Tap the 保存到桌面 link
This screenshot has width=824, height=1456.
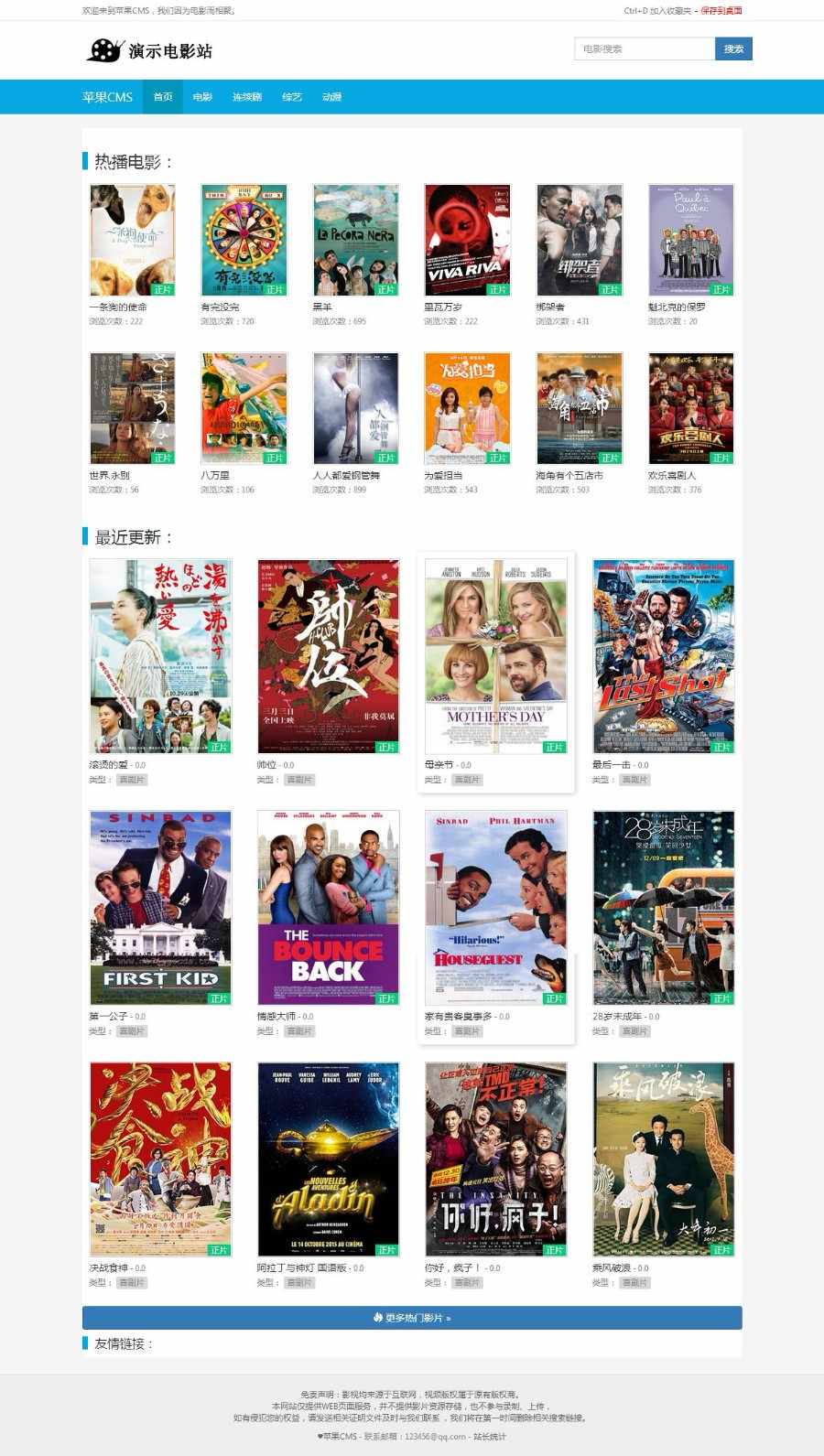pos(721,11)
